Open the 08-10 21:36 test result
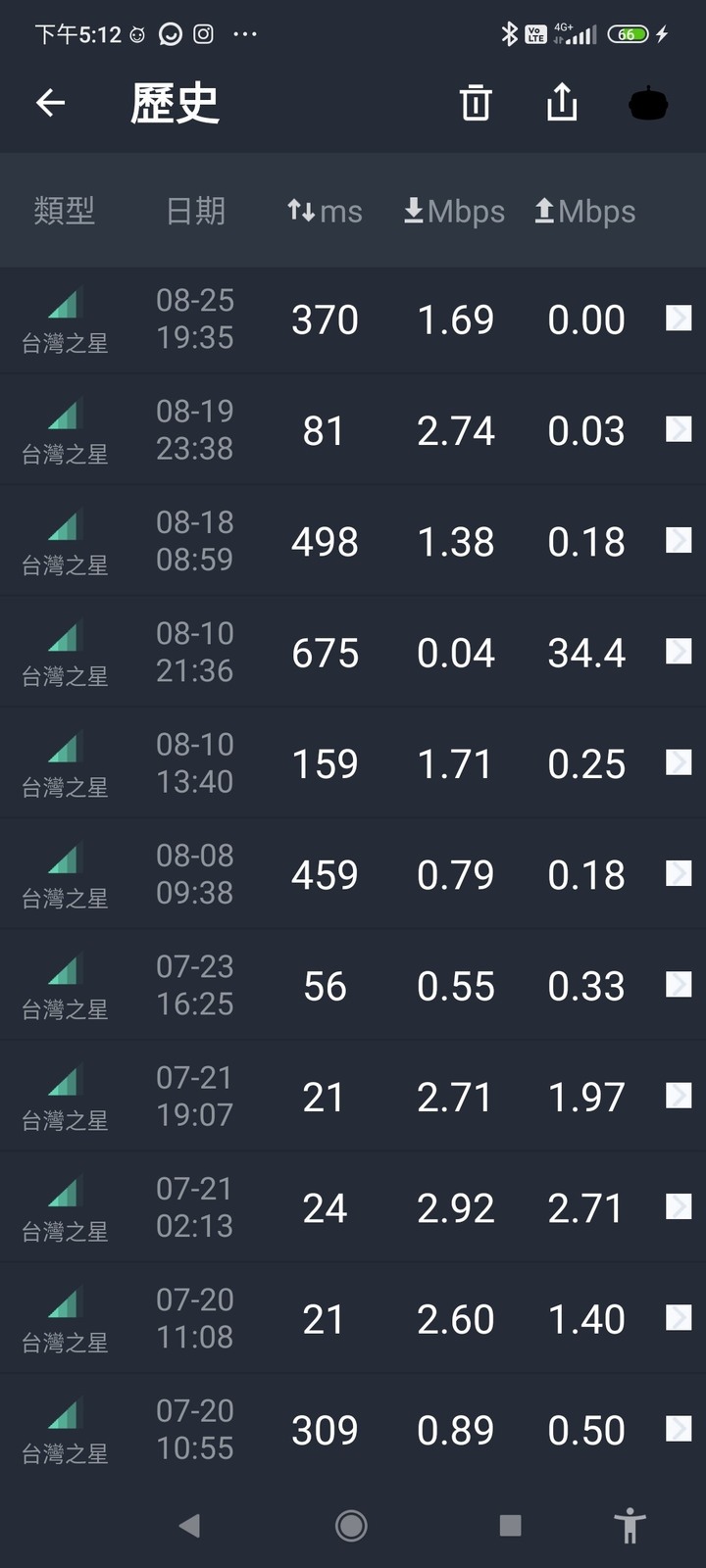This screenshot has height=1568, width=706. coord(353,653)
